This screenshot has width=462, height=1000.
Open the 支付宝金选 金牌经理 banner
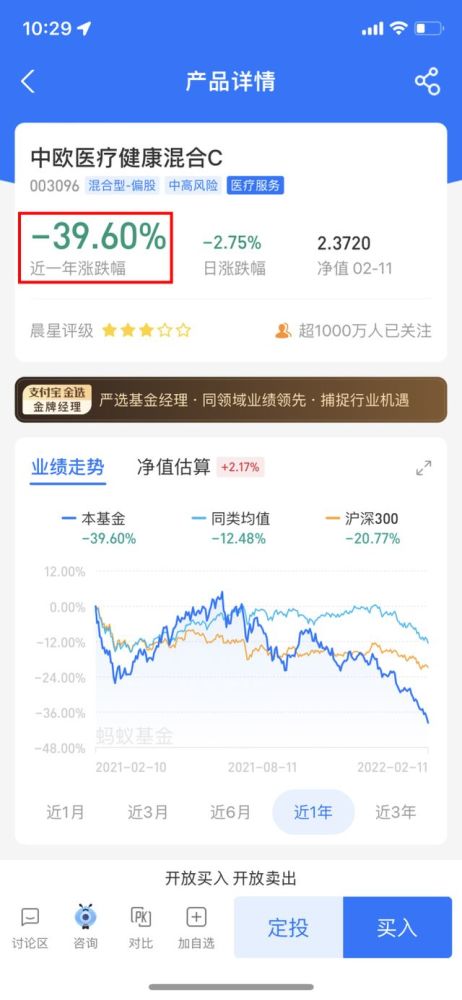click(x=231, y=400)
